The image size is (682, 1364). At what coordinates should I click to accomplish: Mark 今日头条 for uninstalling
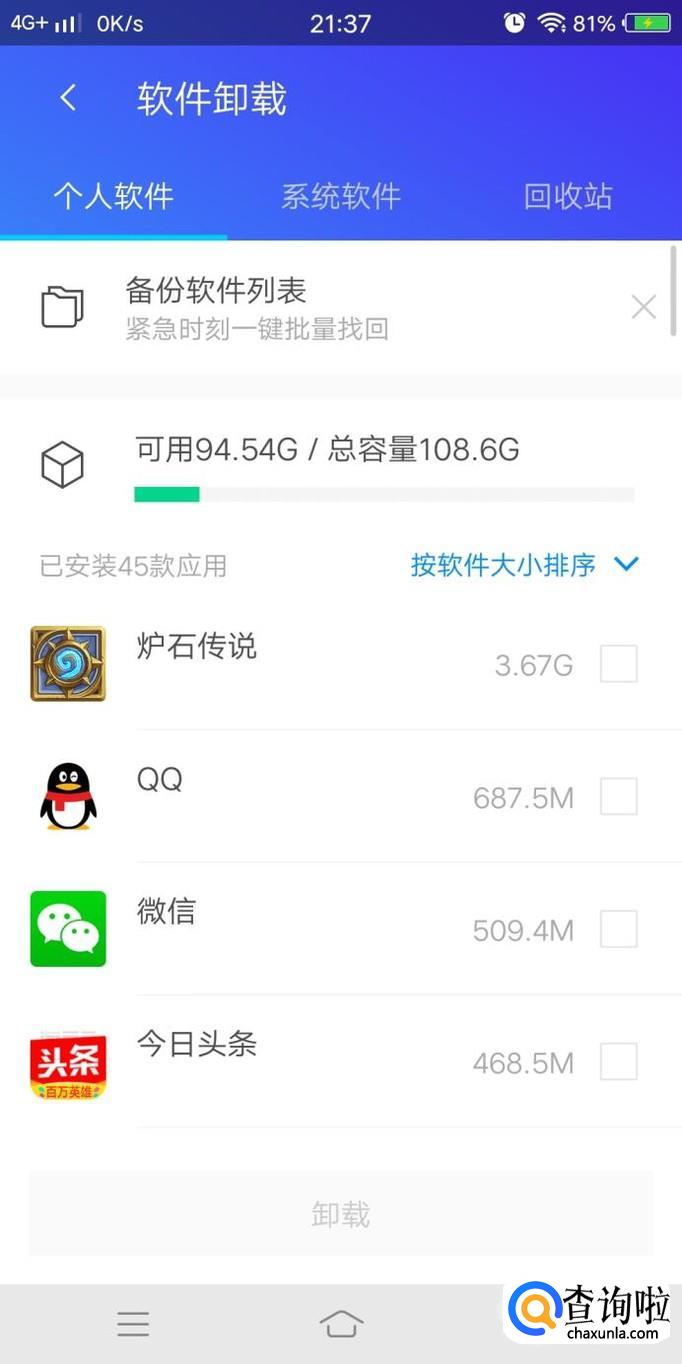coord(618,1062)
